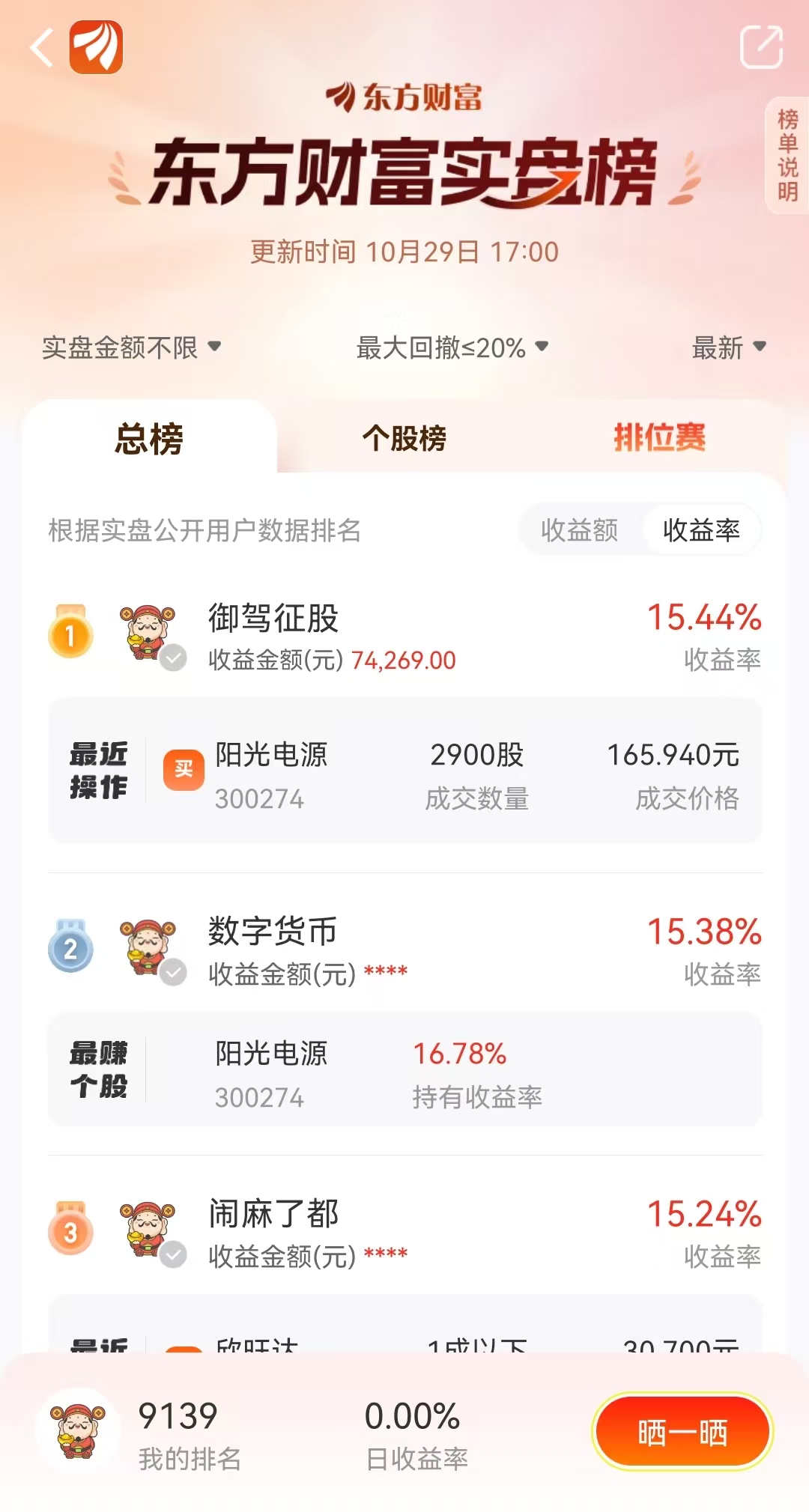Viewport: 809px width, 1512px height.
Task: Switch ranking to 收益额
Action: pyautogui.click(x=579, y=530)
